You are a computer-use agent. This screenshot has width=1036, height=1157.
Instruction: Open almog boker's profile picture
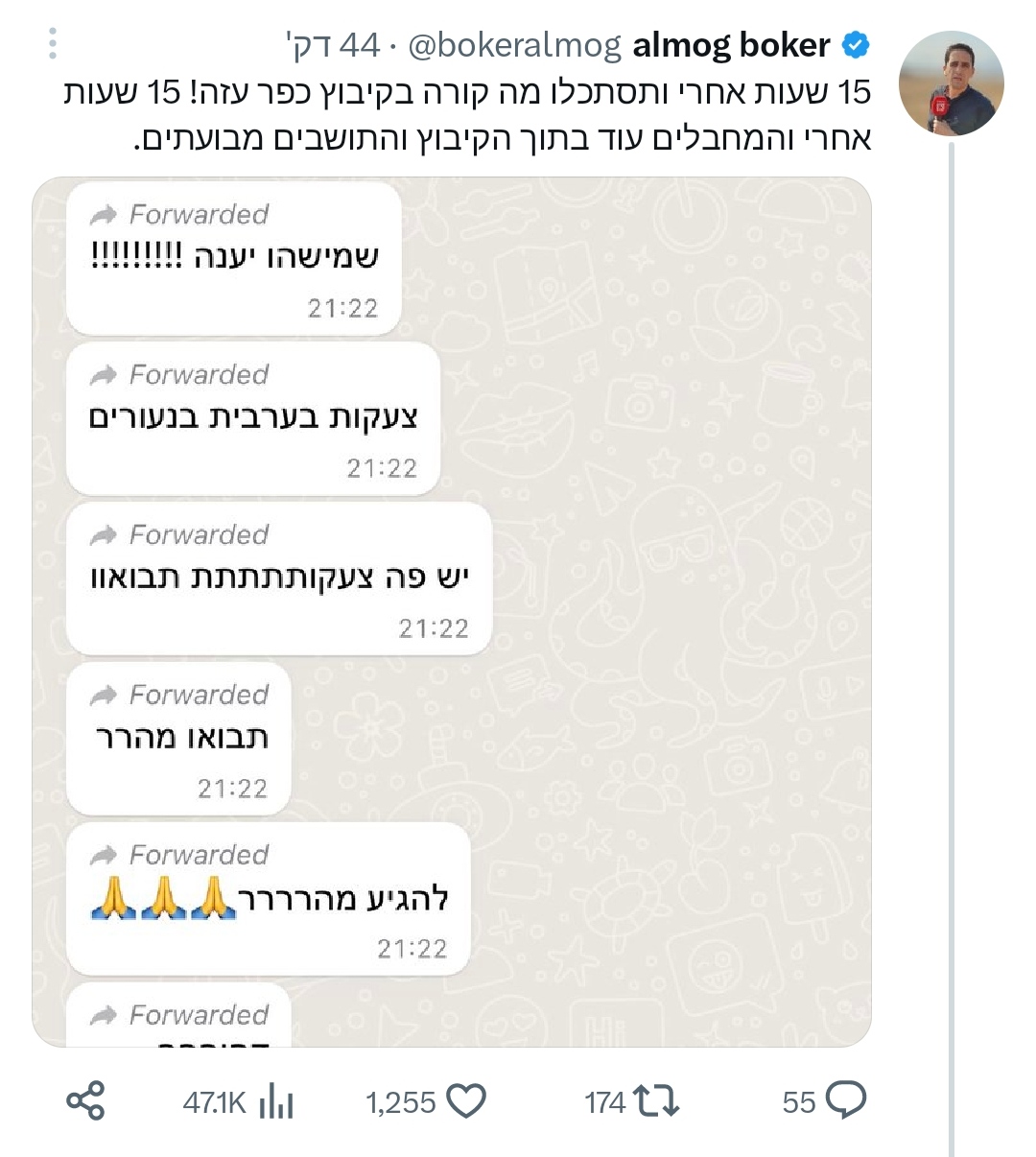pyautogui.click(x=951, y=83)
